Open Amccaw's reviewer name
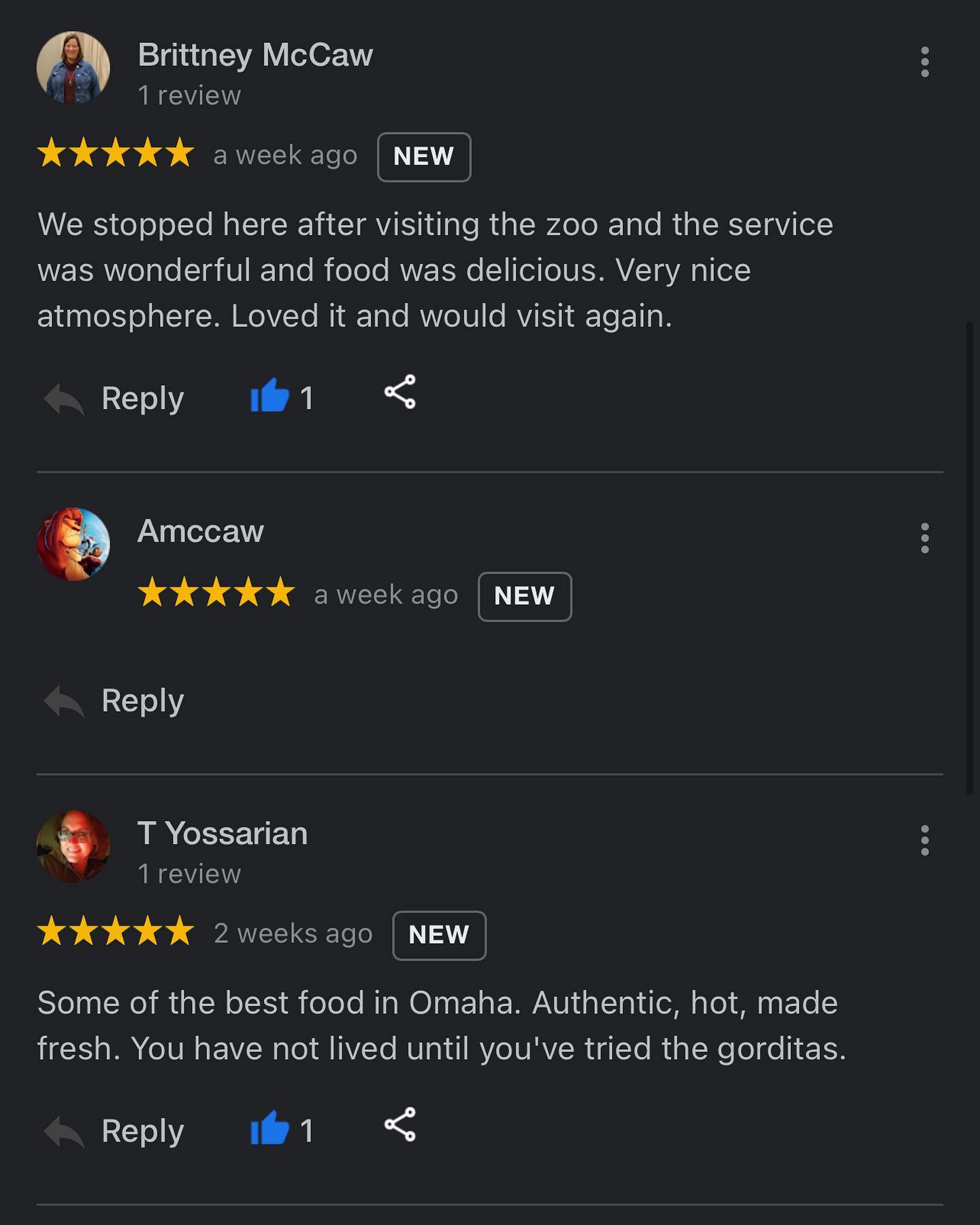The height and width of the screenshot is (1225, 980). (201, 532)
